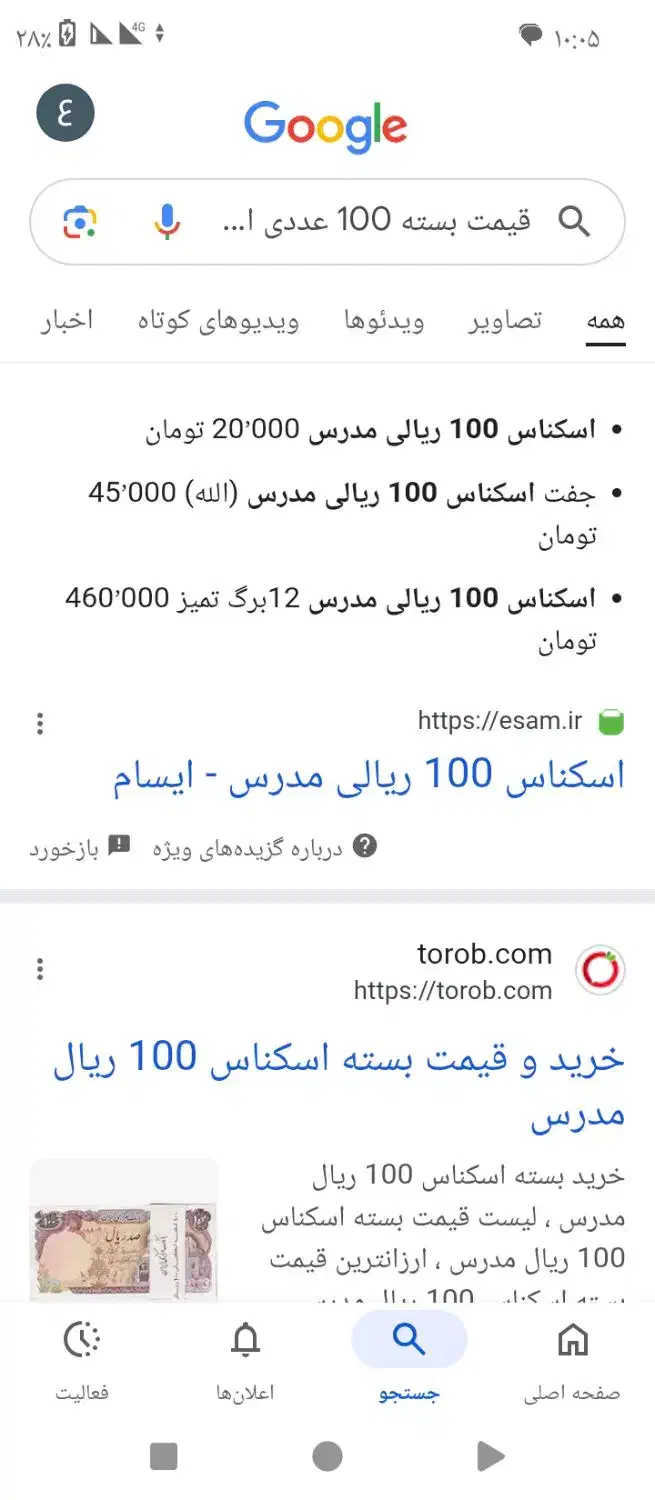Viewport: 655px width, 1500px height.
Task: Select the همه results tab
Action: (x=605, y=320)
